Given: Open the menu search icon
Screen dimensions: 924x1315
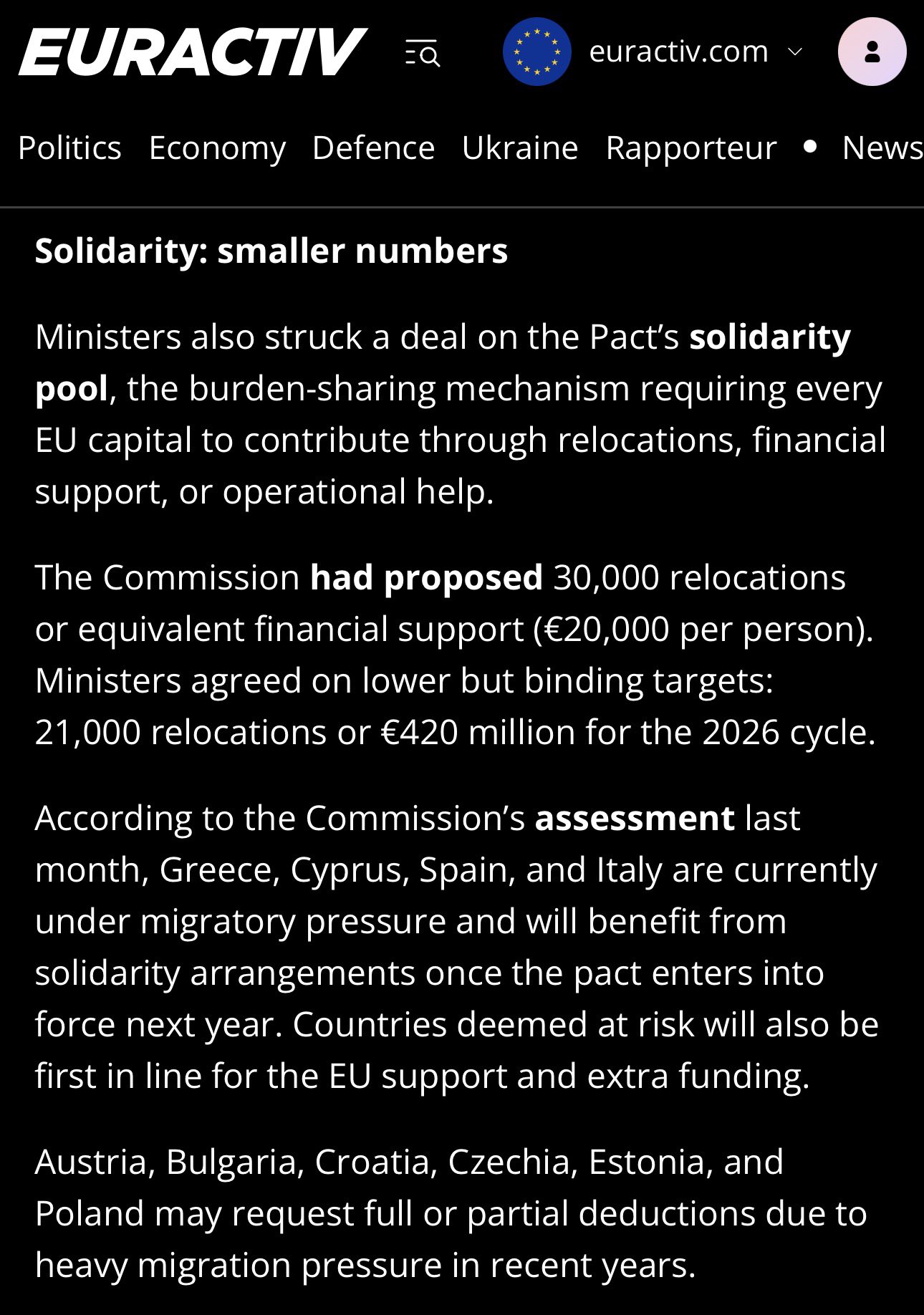Looking at the screenshot, I should click(423, 53).
